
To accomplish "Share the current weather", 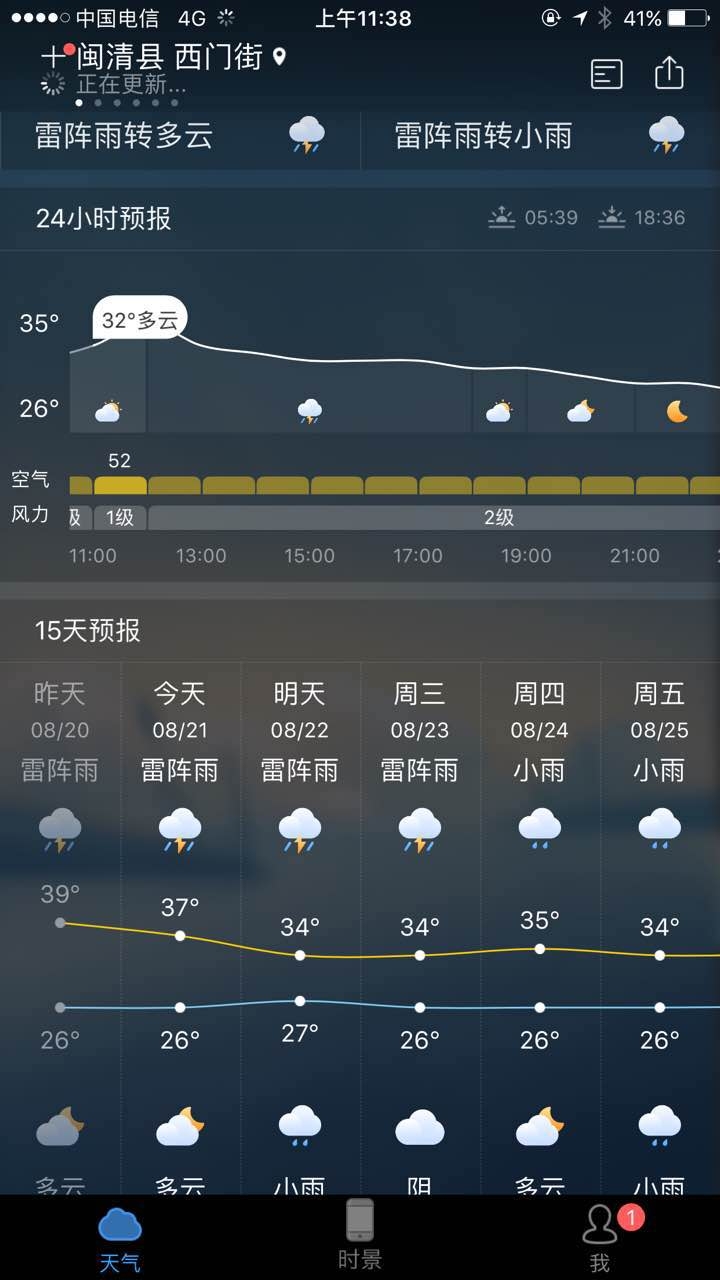I will click(x=669, y=73).
